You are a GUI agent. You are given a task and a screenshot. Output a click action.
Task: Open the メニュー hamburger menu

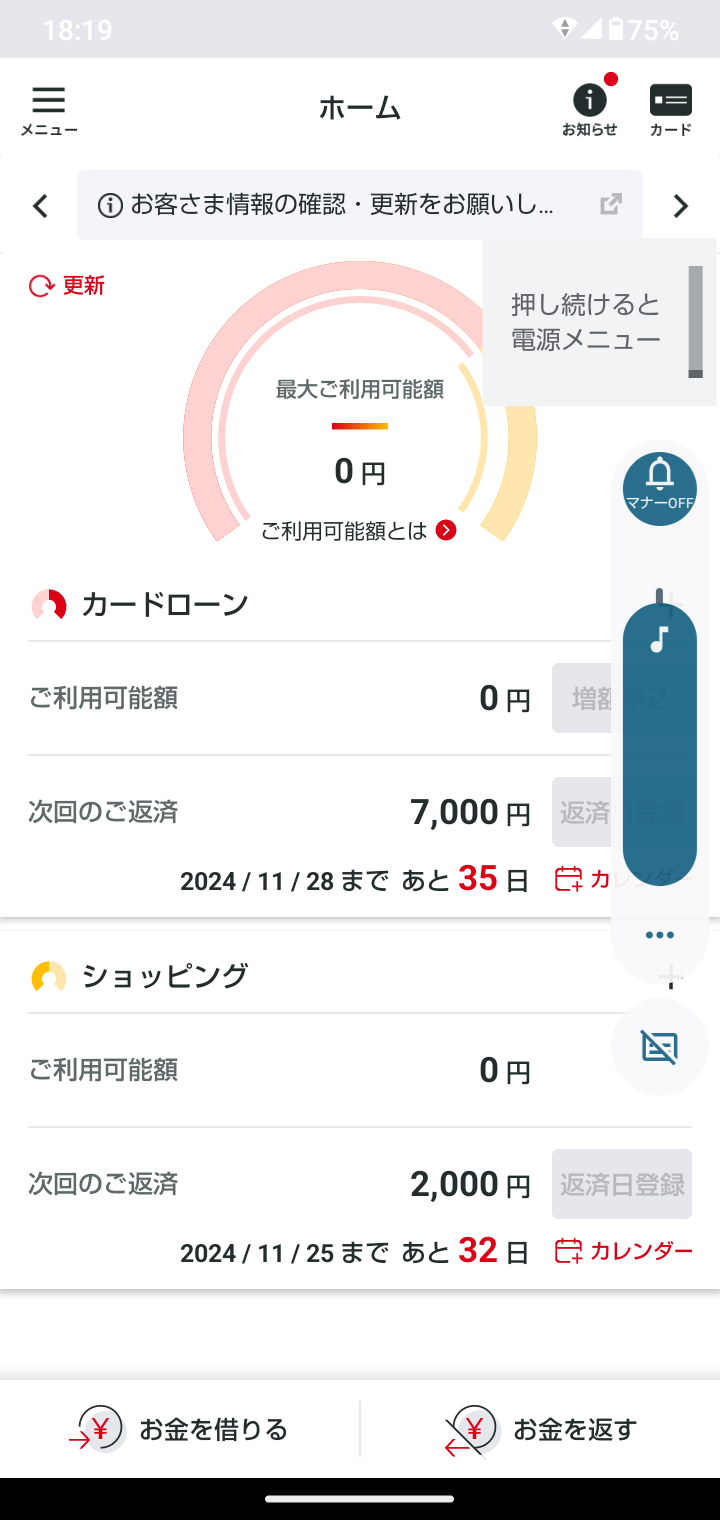(48, 110)
